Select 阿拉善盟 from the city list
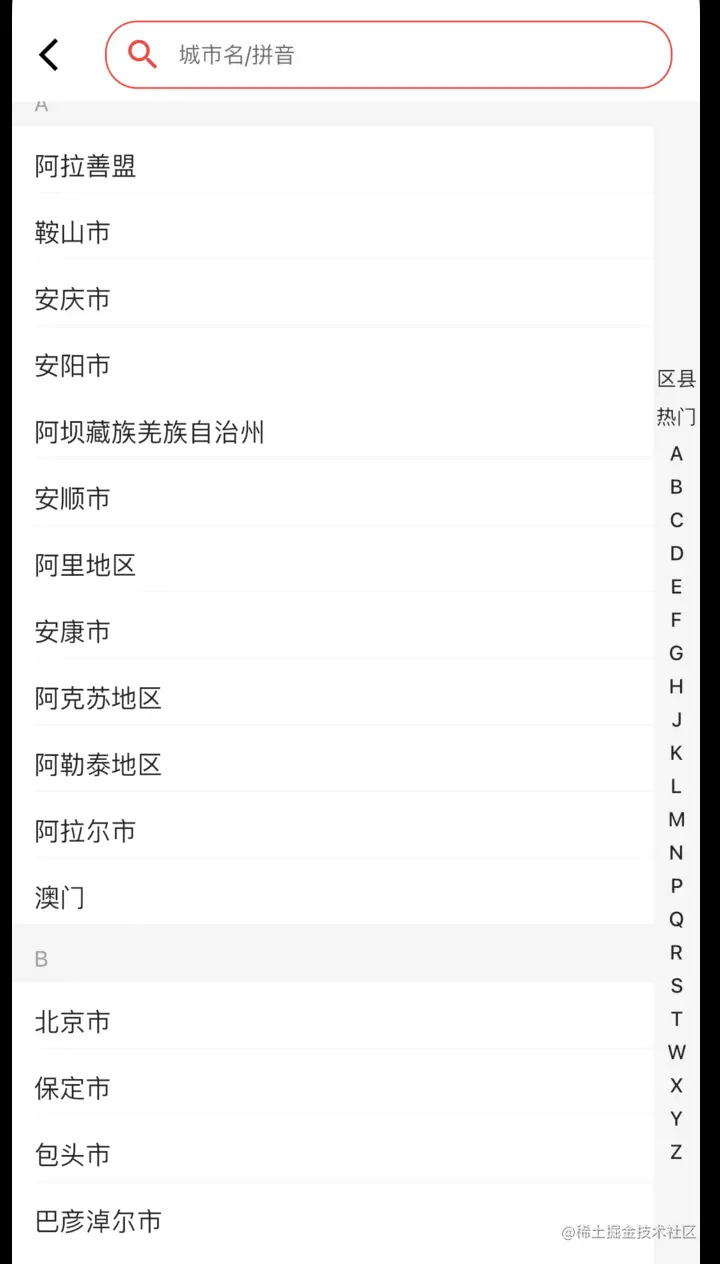 click(333, 166)
